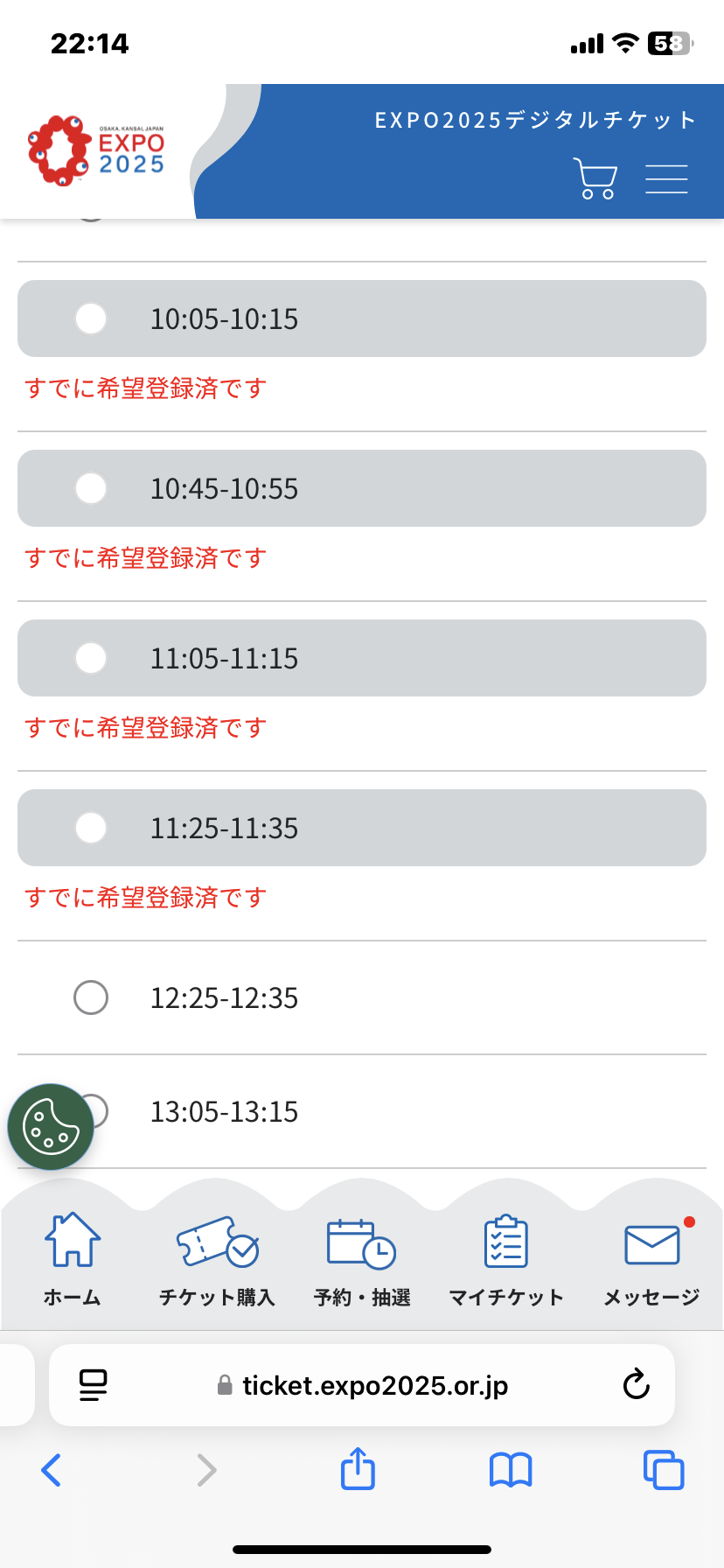Open Safari page settings menu
This screenshot has width=724, height=1568.
pos(93,1385)
